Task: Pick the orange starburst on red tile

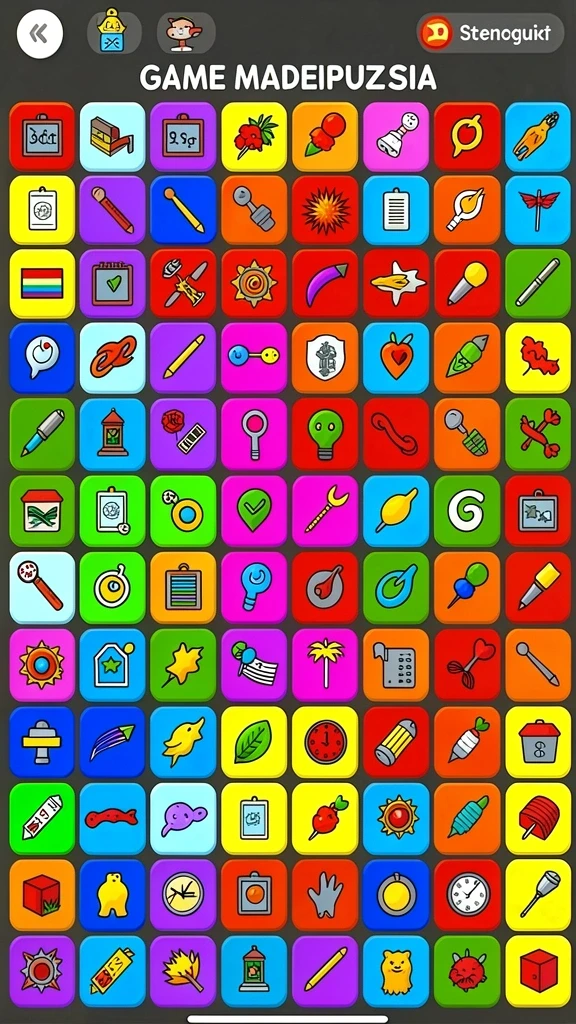Action: point(325,209)
